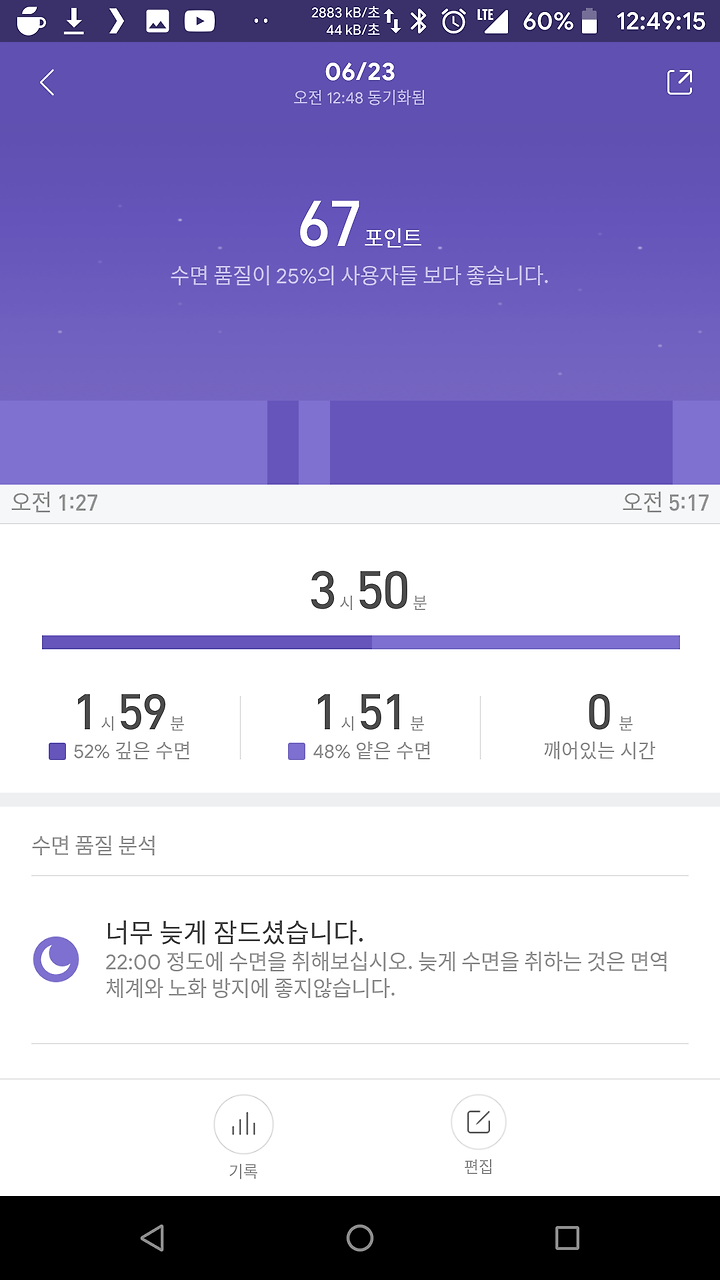Open the recent apps overview
Screen dimensions: 720x1280
pos(567,1238)
